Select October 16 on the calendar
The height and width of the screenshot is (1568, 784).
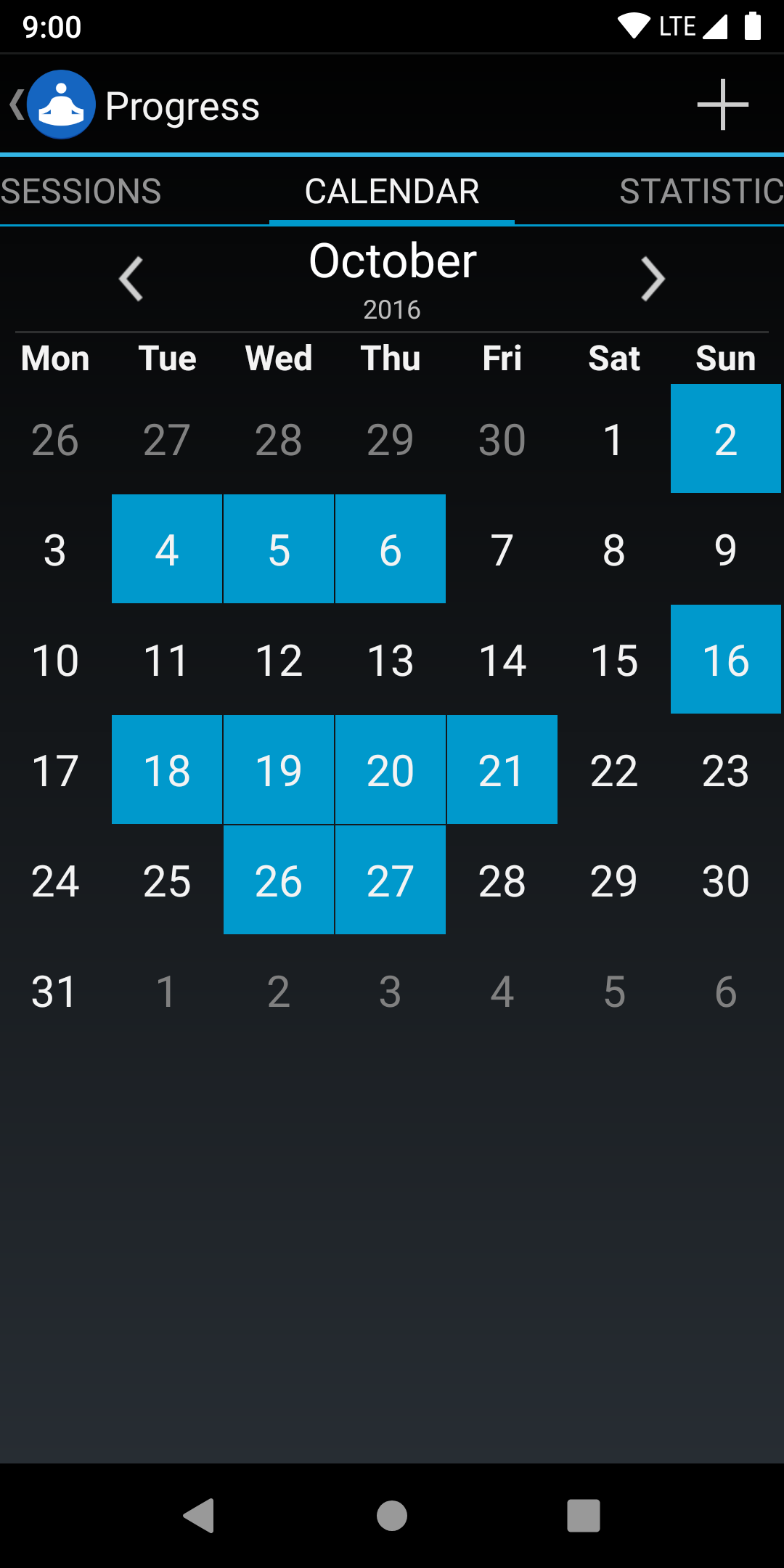[x=725, y=660]
